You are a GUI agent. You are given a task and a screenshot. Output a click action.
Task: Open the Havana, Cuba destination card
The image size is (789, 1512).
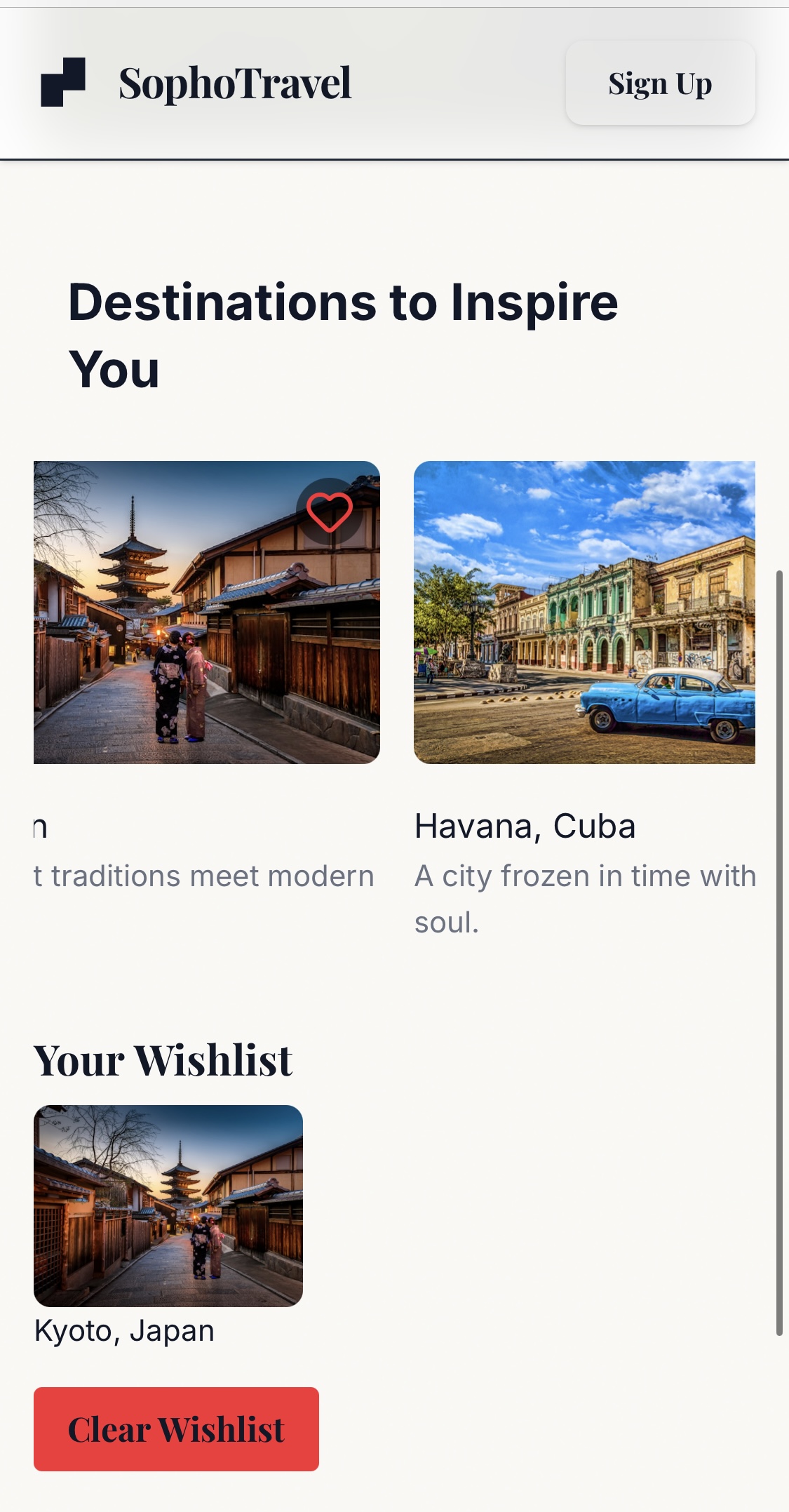(585, 700)
